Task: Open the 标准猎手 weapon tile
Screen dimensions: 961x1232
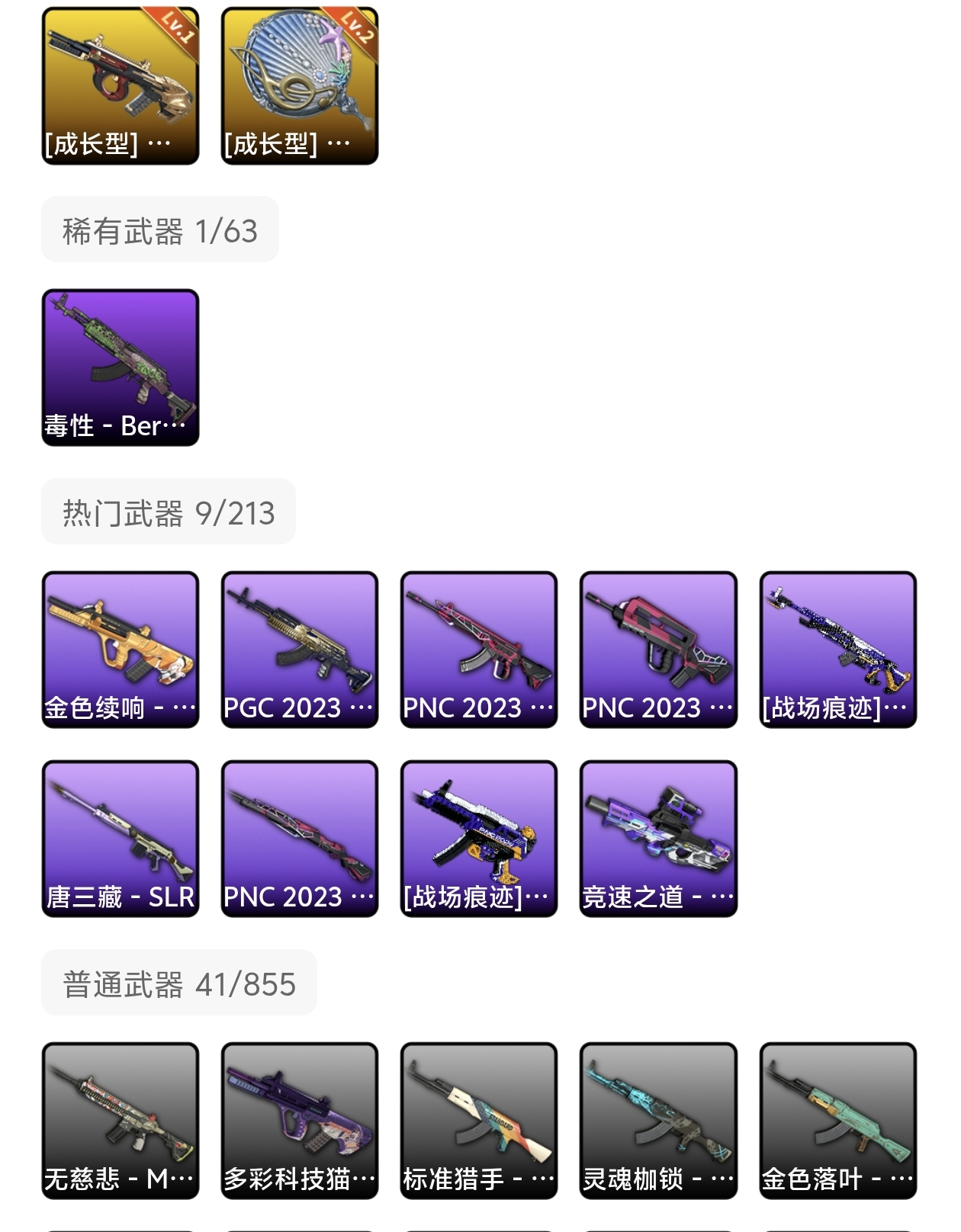Action: point(479,1121)
